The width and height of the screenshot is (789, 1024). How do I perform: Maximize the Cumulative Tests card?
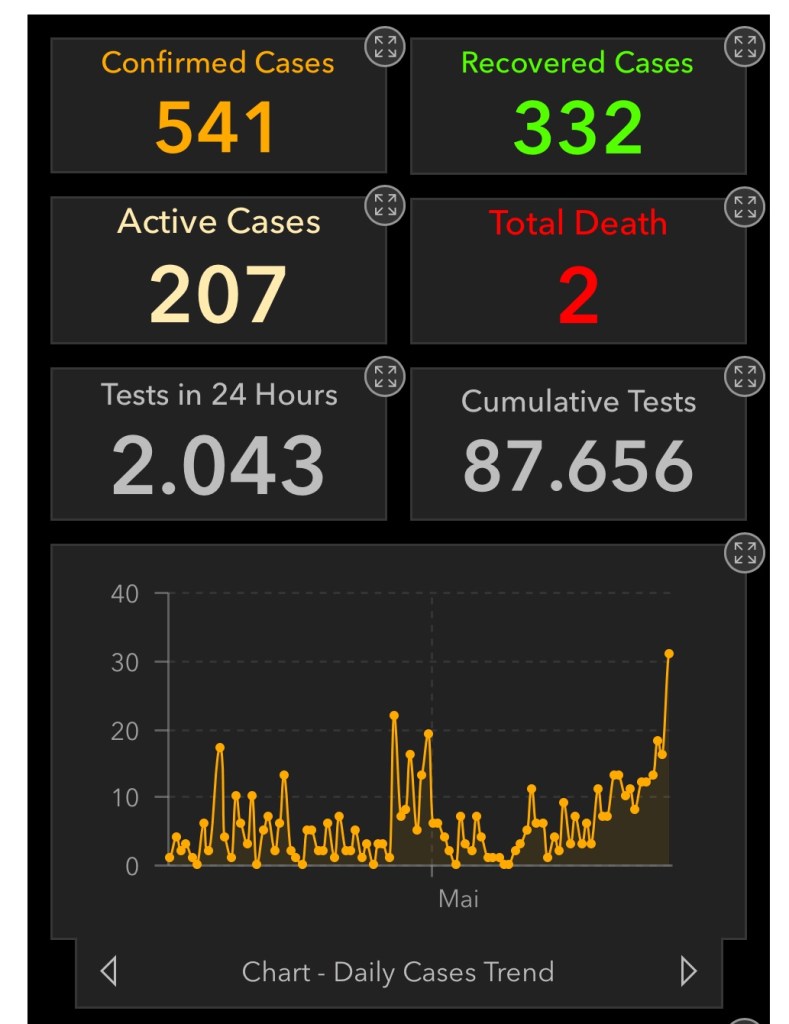coord(744,377)
